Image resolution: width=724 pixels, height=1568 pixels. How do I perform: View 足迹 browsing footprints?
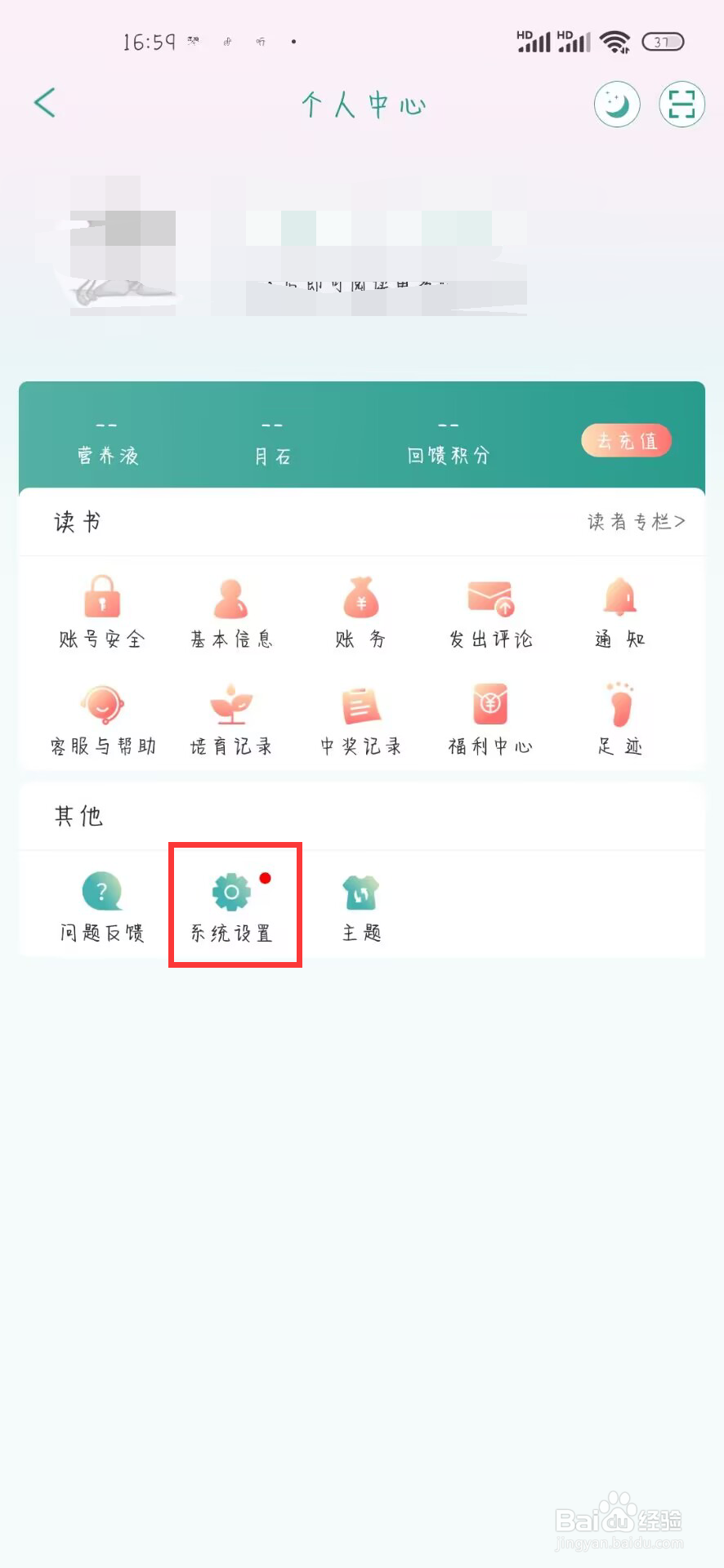pyautogui.click(x=618, y=719)
